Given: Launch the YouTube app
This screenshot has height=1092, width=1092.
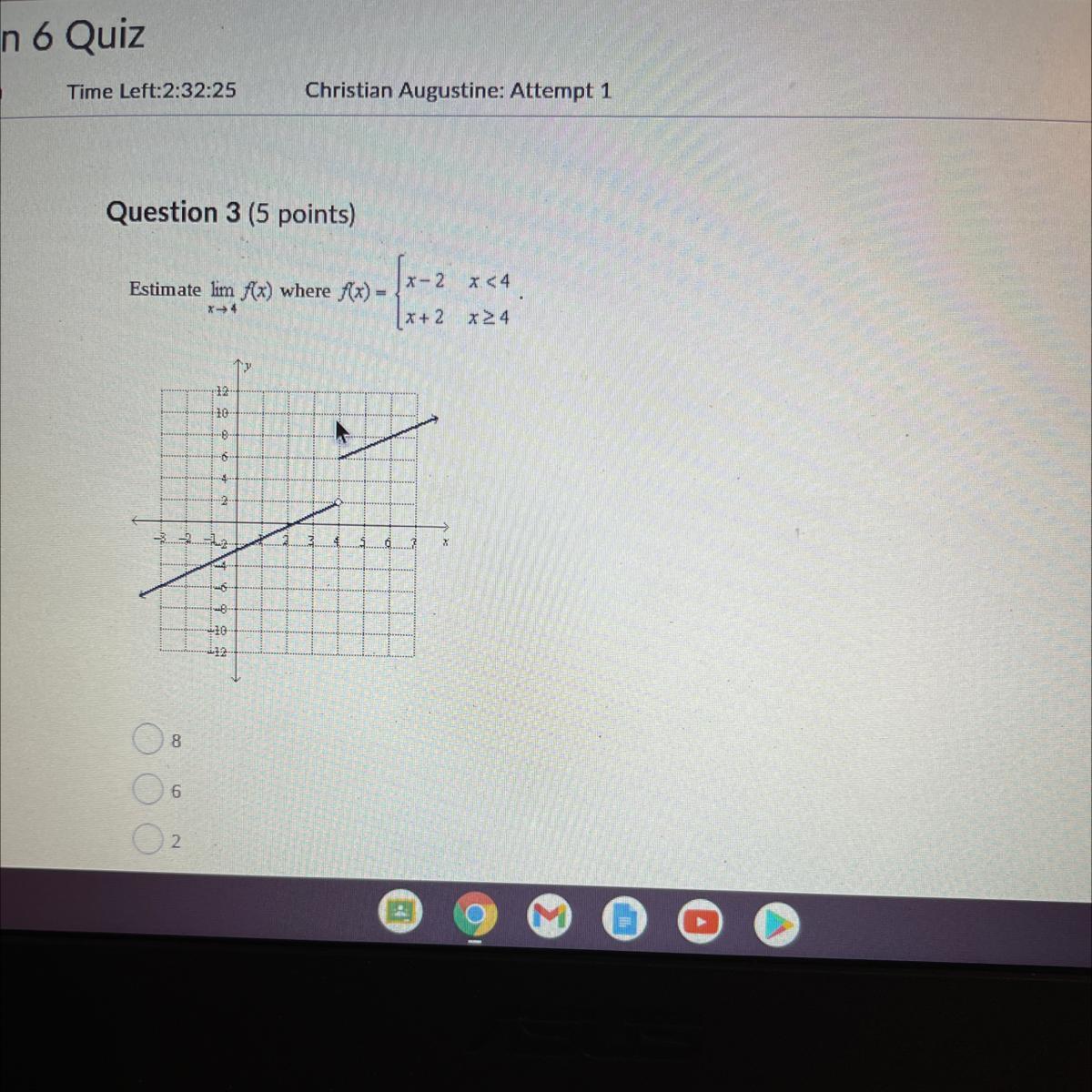Looking at the screenshot, I should point(699,923).
